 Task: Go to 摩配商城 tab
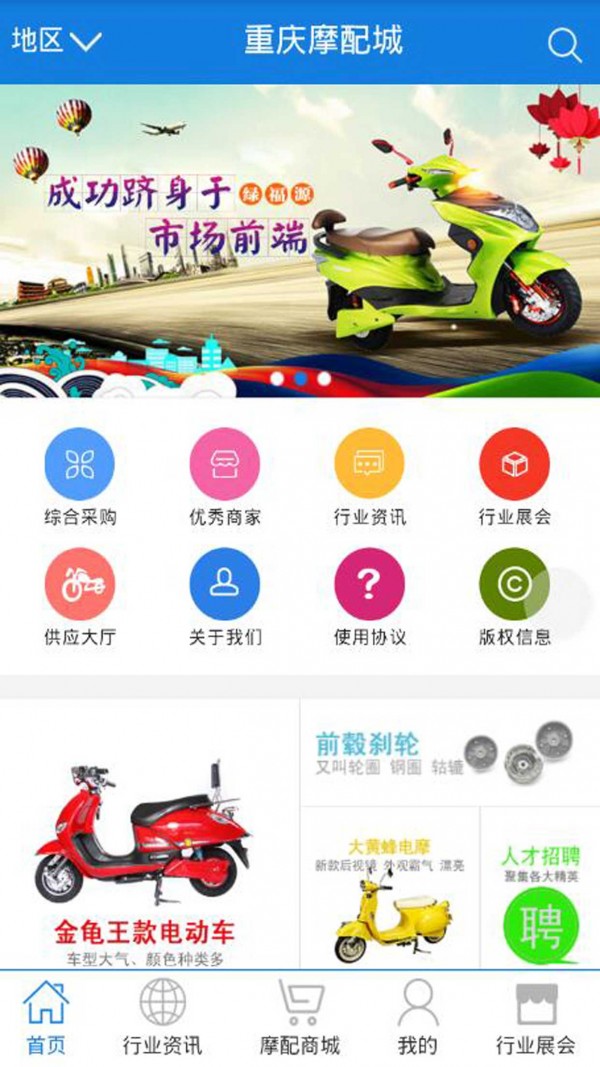coord(300,1018)
